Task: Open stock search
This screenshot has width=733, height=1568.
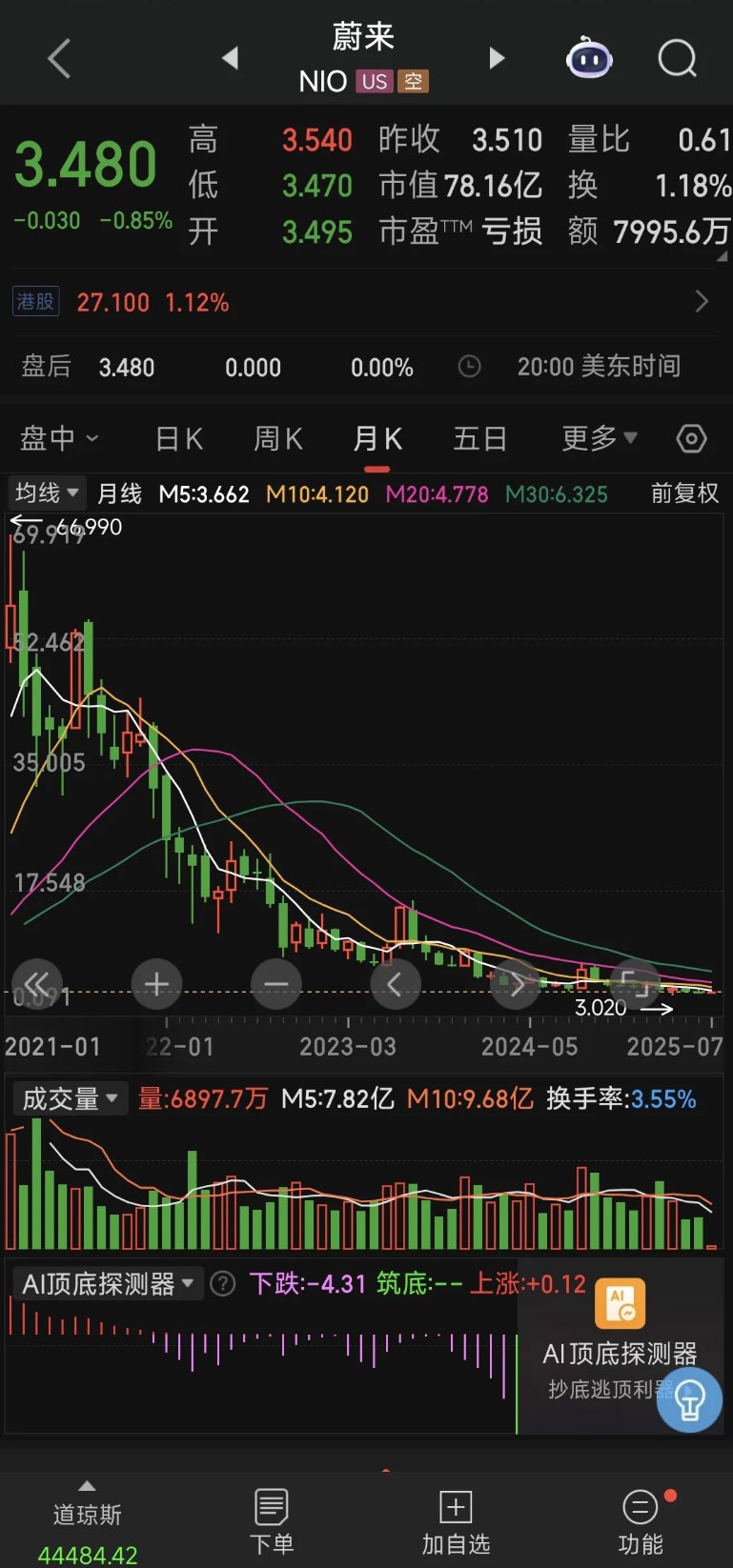Action: pyautogui.click(x=677, y=59)
